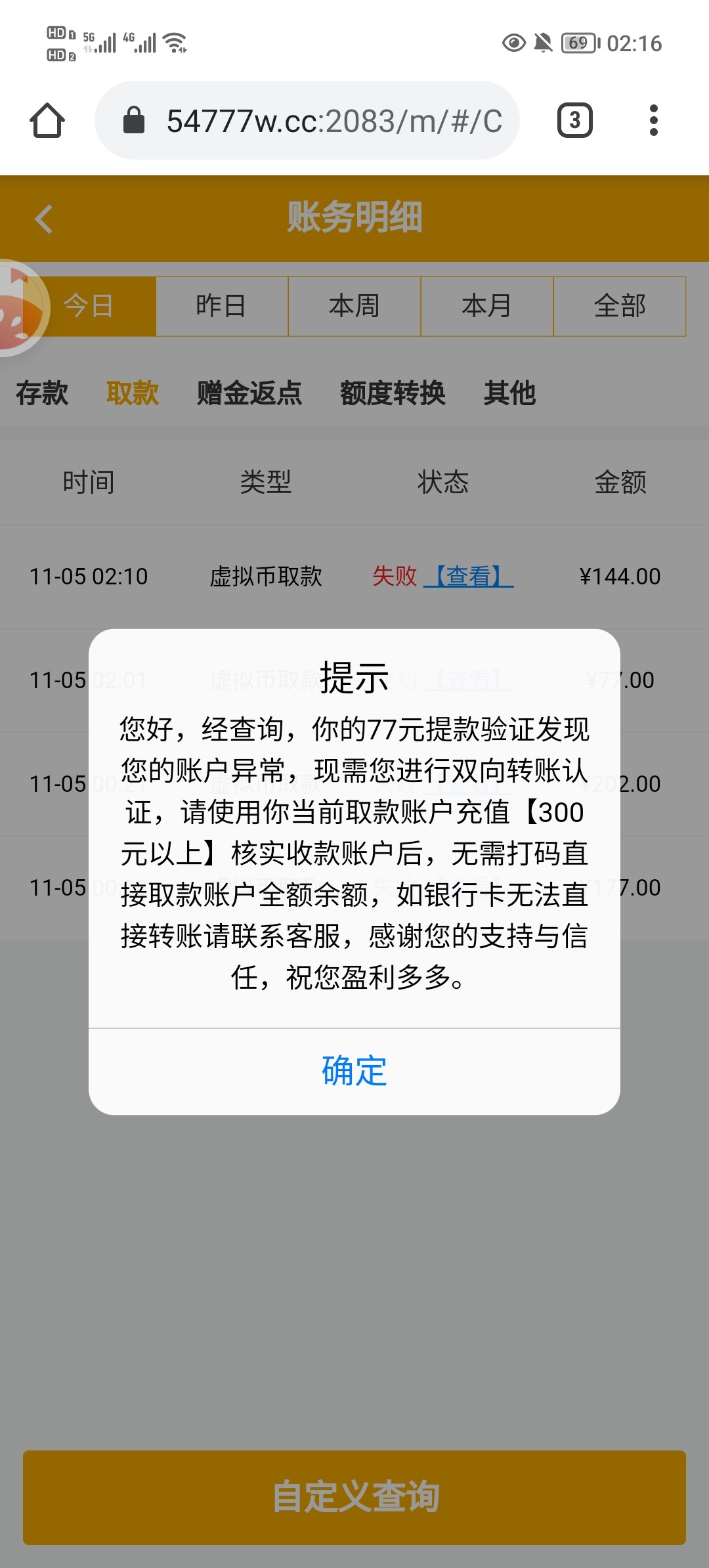The image size is (709, 1568).
Task: Click the back arrow on 账务明细 header
Action: 44,219
